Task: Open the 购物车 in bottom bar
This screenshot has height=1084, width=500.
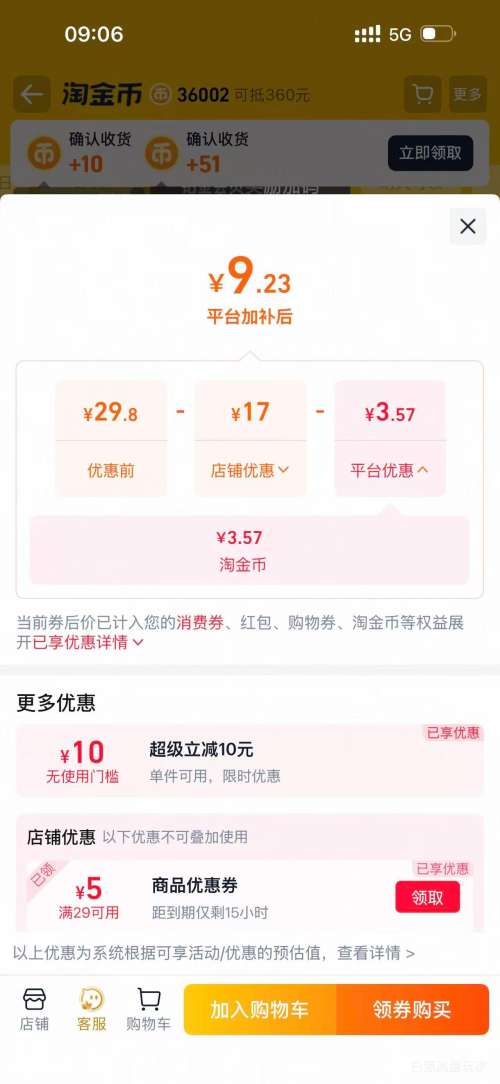Action: pyautogui.click(x=148, y=1010)
